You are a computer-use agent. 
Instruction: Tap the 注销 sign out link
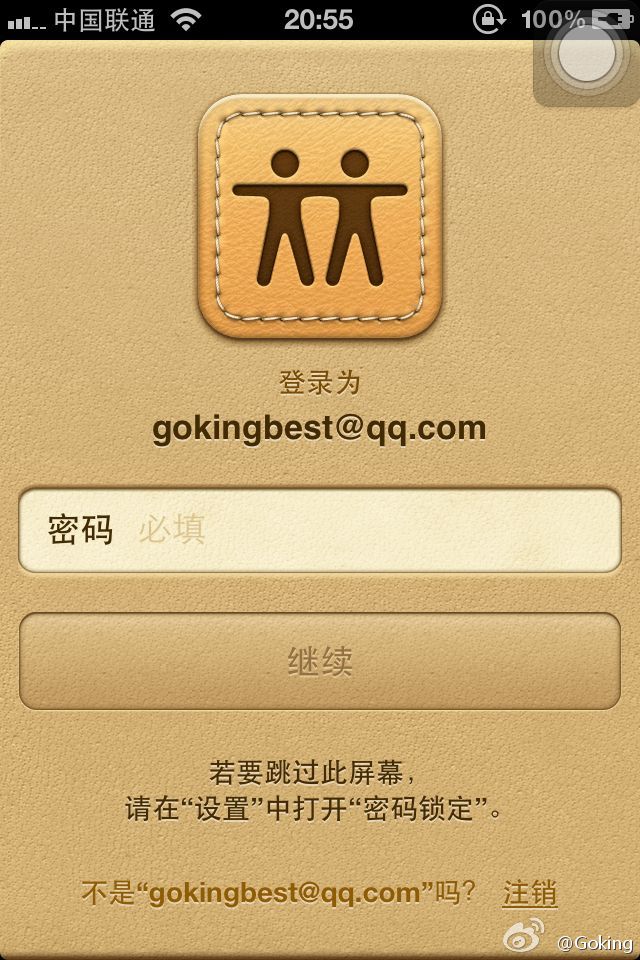click(x=530, y=893)
